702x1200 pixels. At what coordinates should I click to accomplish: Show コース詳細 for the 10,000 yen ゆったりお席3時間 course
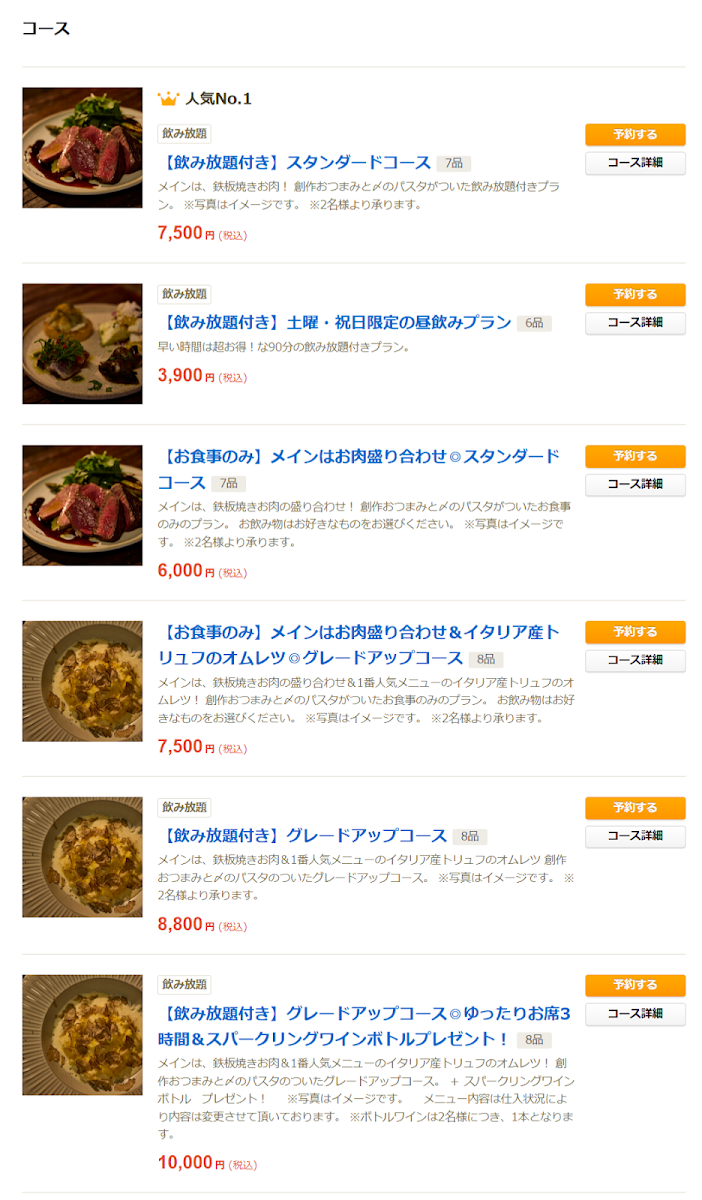(x=635, y=1014)
